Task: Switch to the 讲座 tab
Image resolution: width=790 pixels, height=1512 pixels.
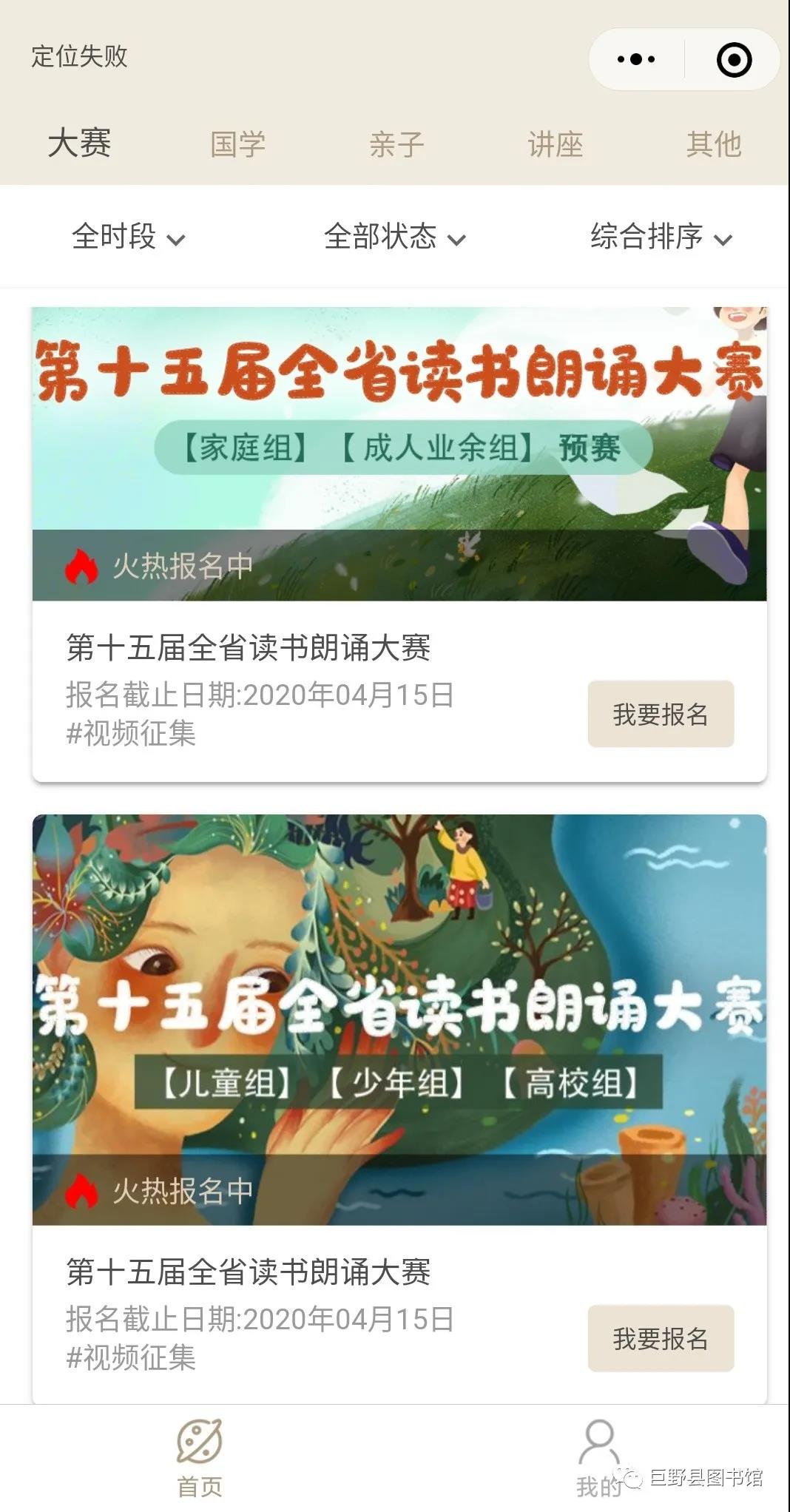Action: coord(555,144)
